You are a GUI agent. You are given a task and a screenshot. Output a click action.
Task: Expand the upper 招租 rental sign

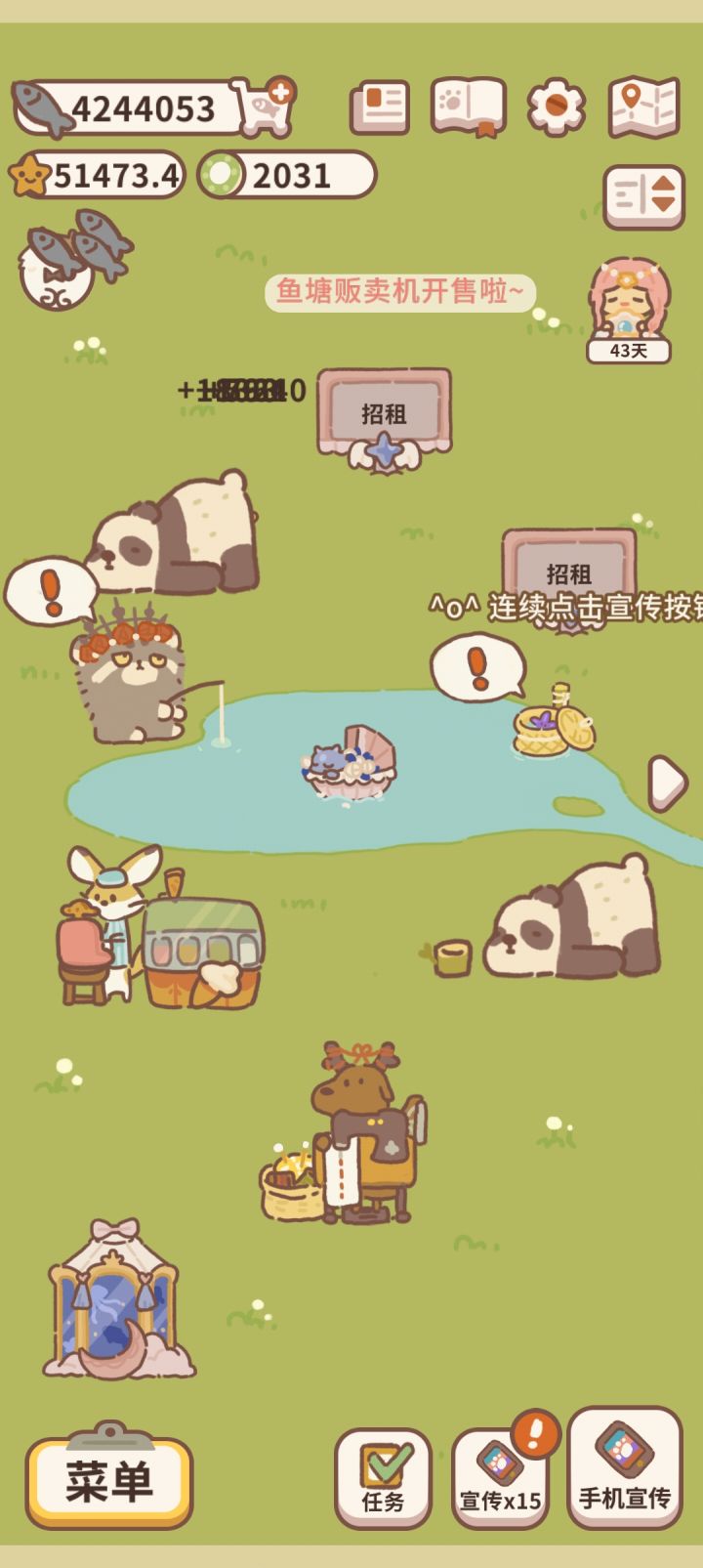(x=387, y=413)
